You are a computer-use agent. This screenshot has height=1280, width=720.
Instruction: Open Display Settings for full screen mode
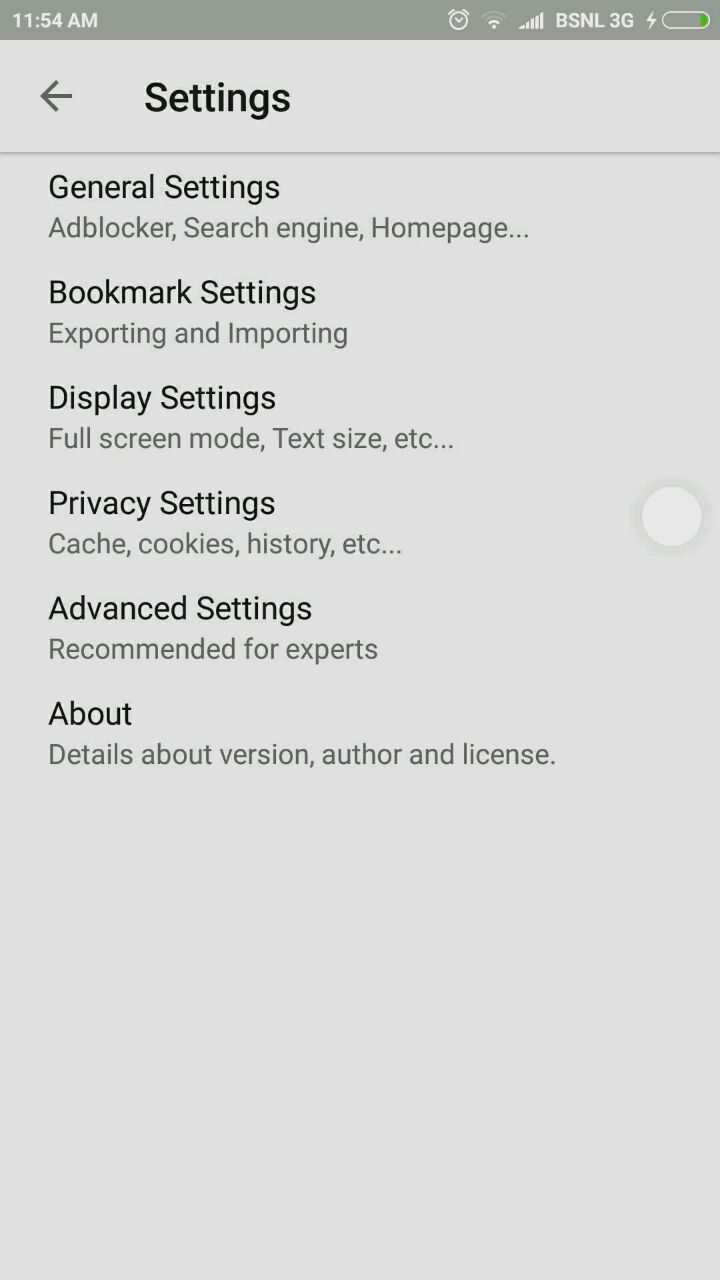pyautogui.click(x=161, y=398)
